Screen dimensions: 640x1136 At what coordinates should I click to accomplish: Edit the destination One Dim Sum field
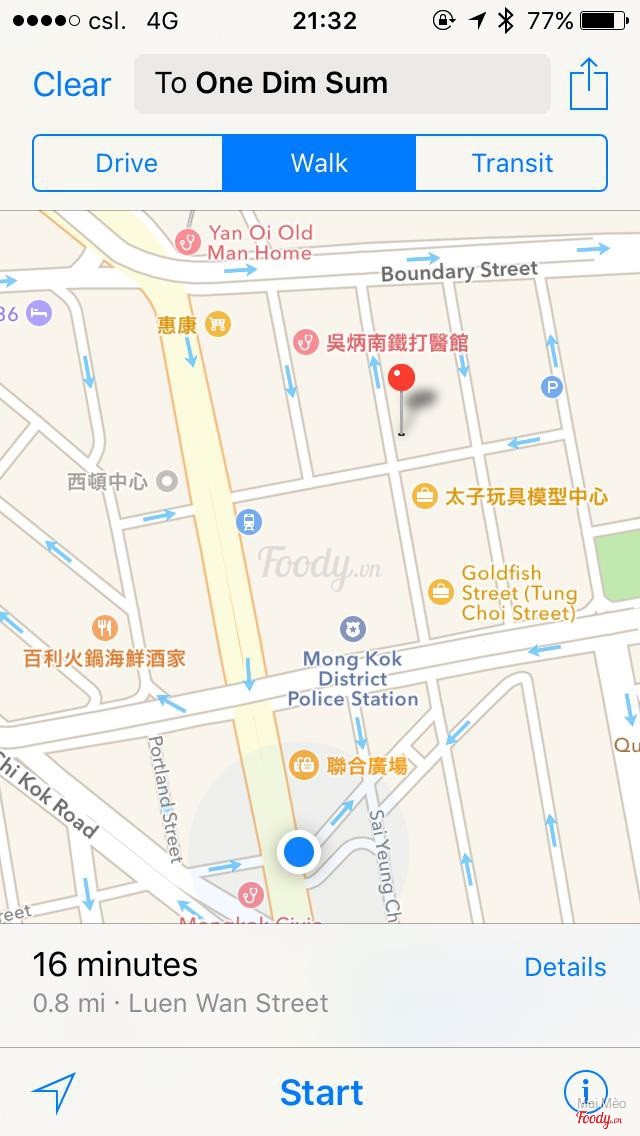[x=341, y=84]
